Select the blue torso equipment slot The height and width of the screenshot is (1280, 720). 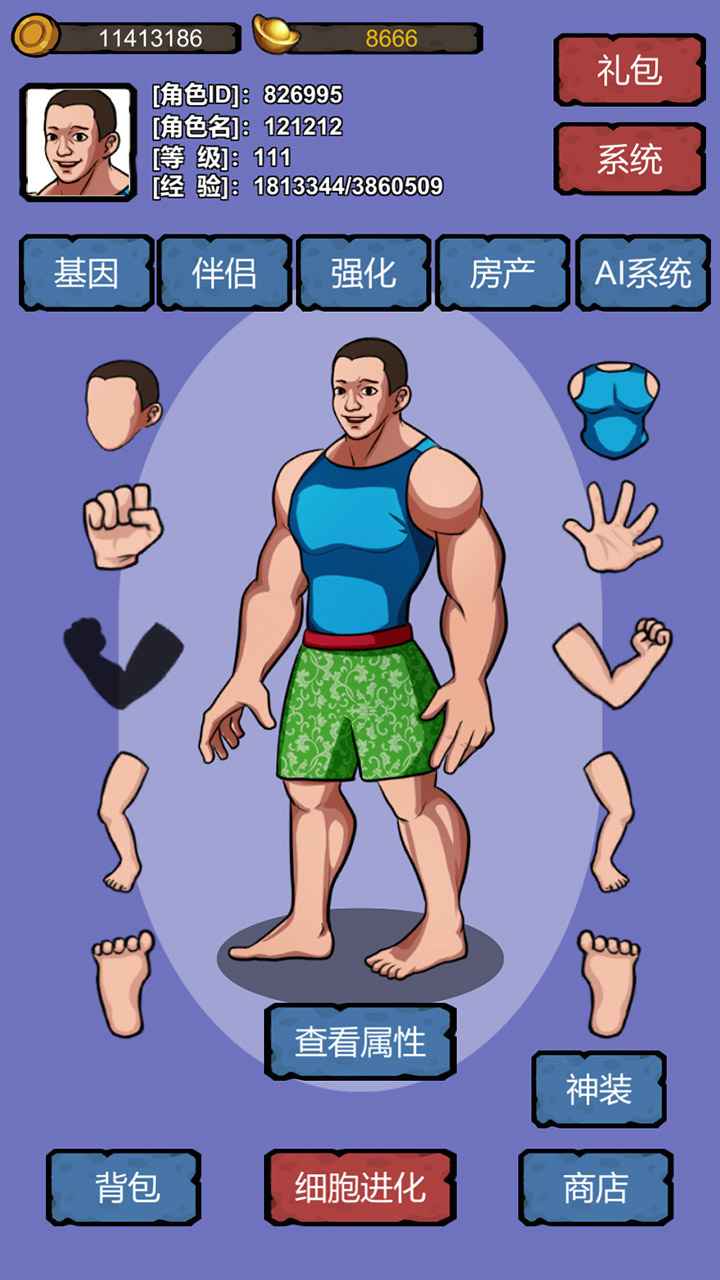point(612,410)
